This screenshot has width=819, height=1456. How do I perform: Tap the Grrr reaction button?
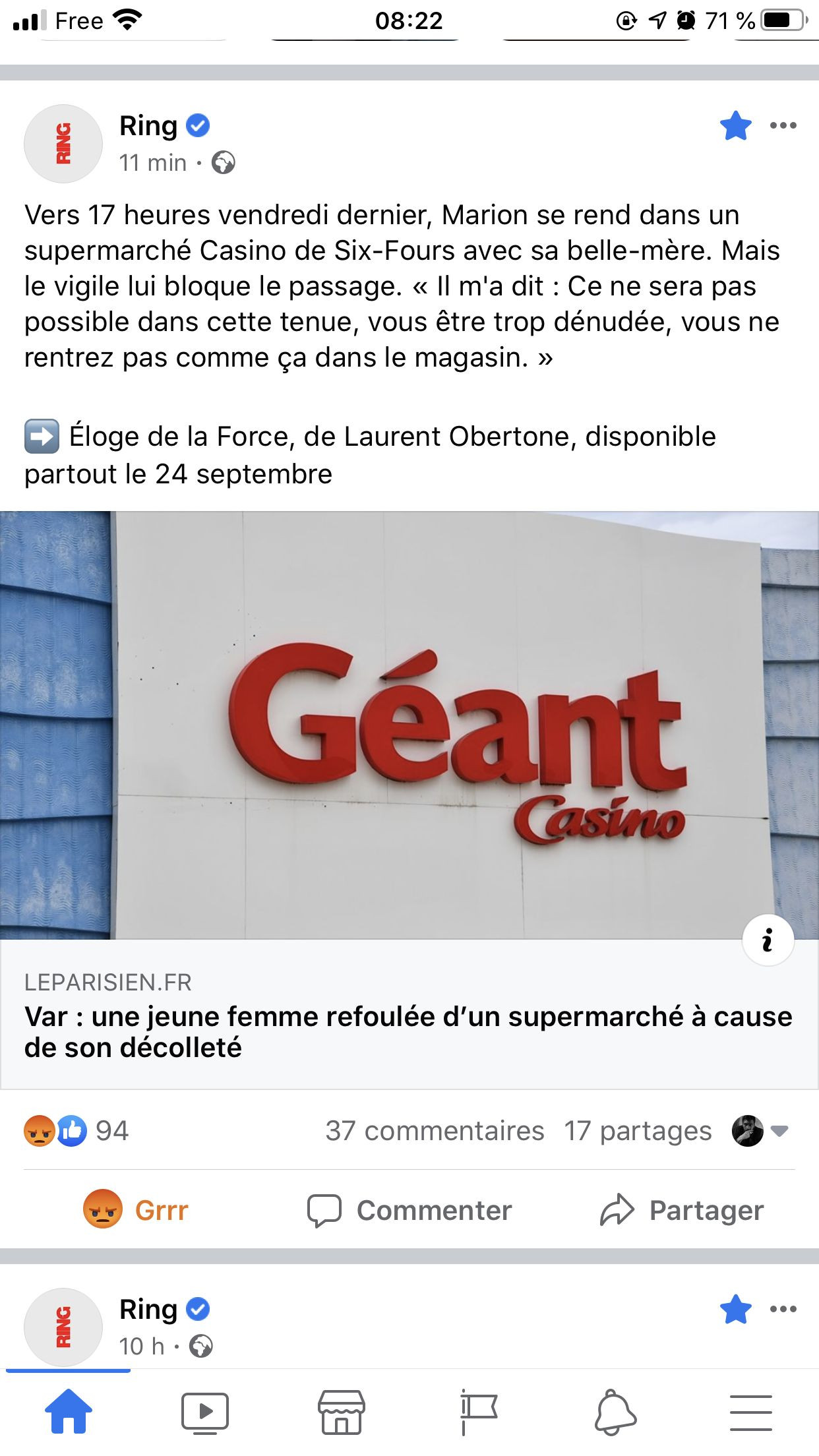coord(136,1210)
